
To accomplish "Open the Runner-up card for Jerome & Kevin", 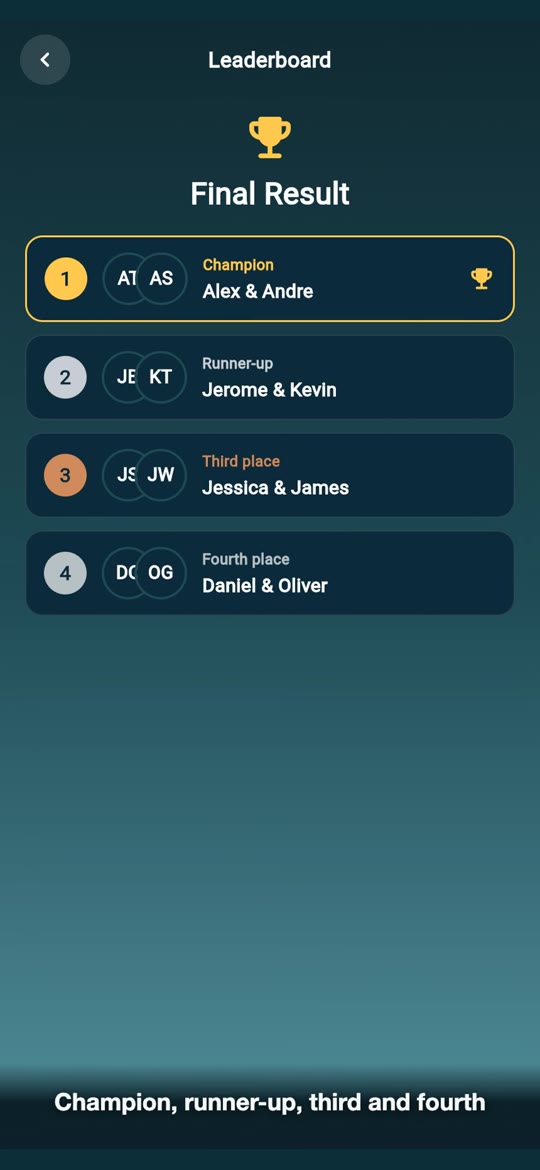I will pos(270,377).
